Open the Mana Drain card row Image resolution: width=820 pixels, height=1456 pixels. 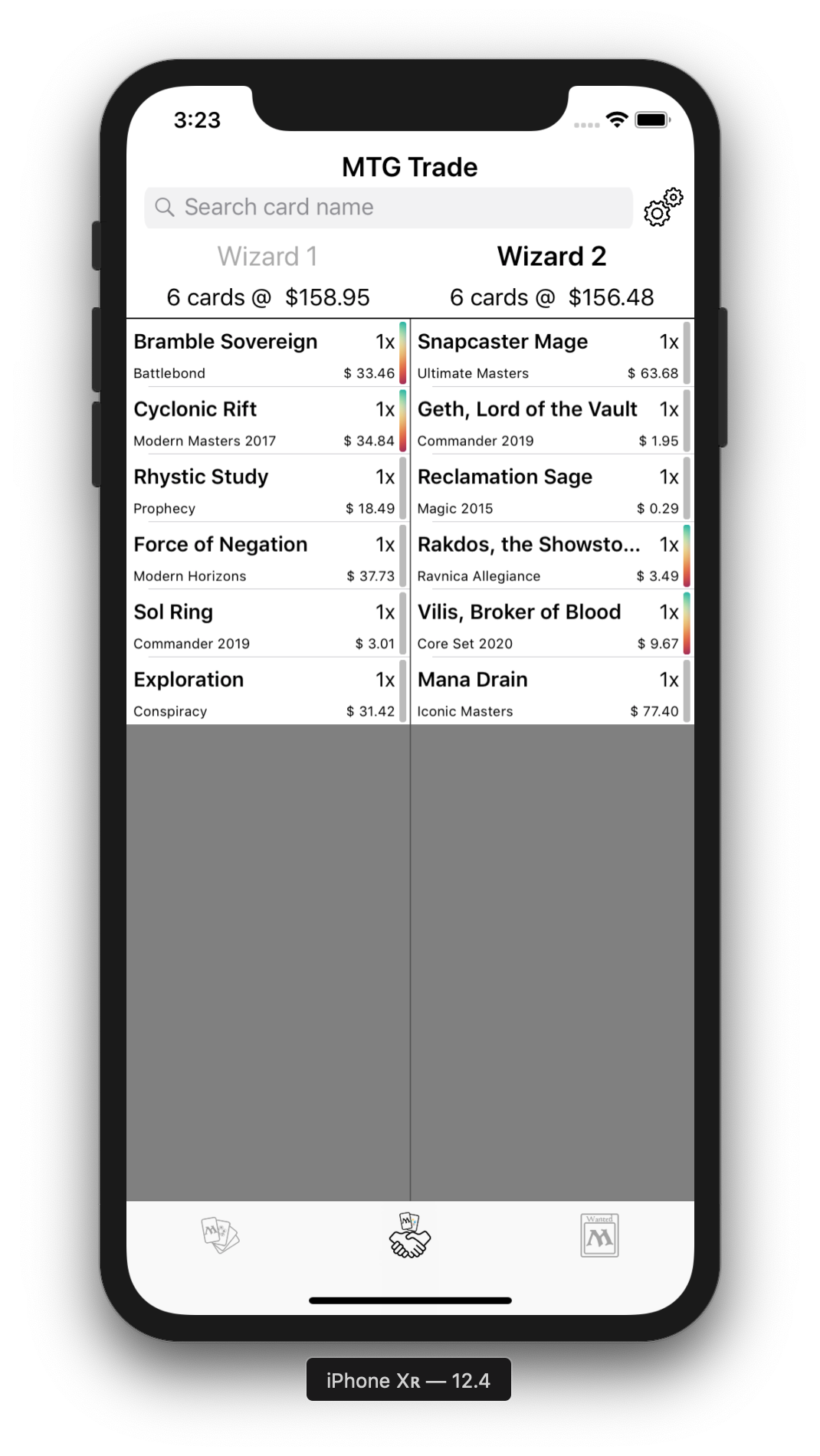click(552, 690)
